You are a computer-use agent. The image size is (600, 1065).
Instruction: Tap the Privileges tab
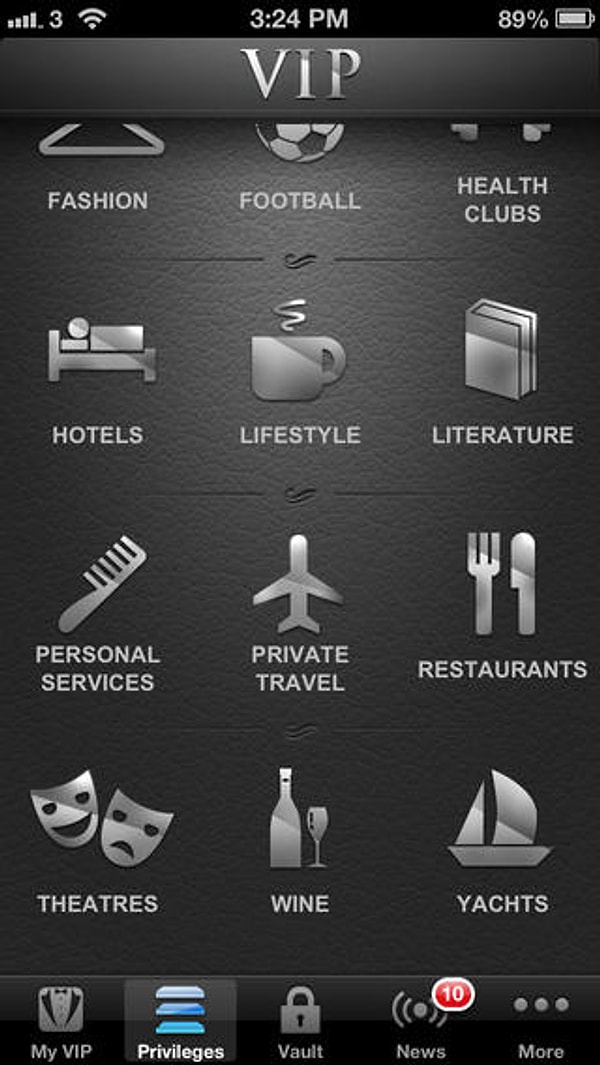pyautogui.click(x=180, y=1022)
